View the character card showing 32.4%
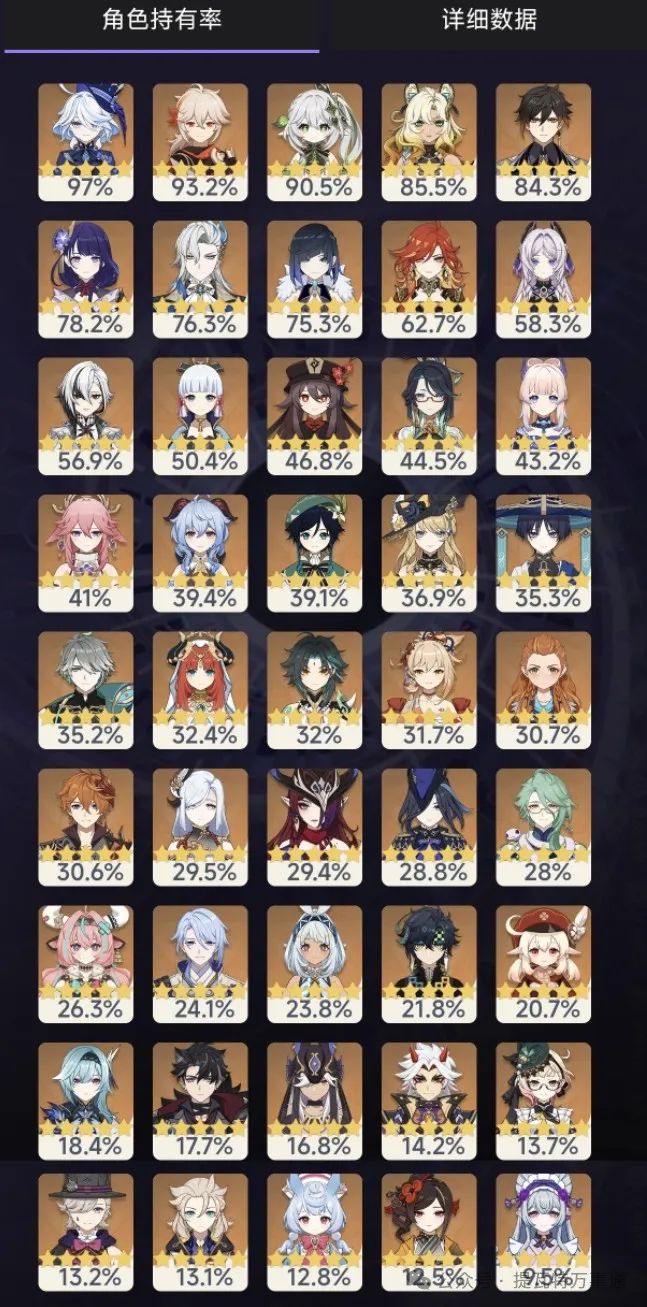 [200, 690]
